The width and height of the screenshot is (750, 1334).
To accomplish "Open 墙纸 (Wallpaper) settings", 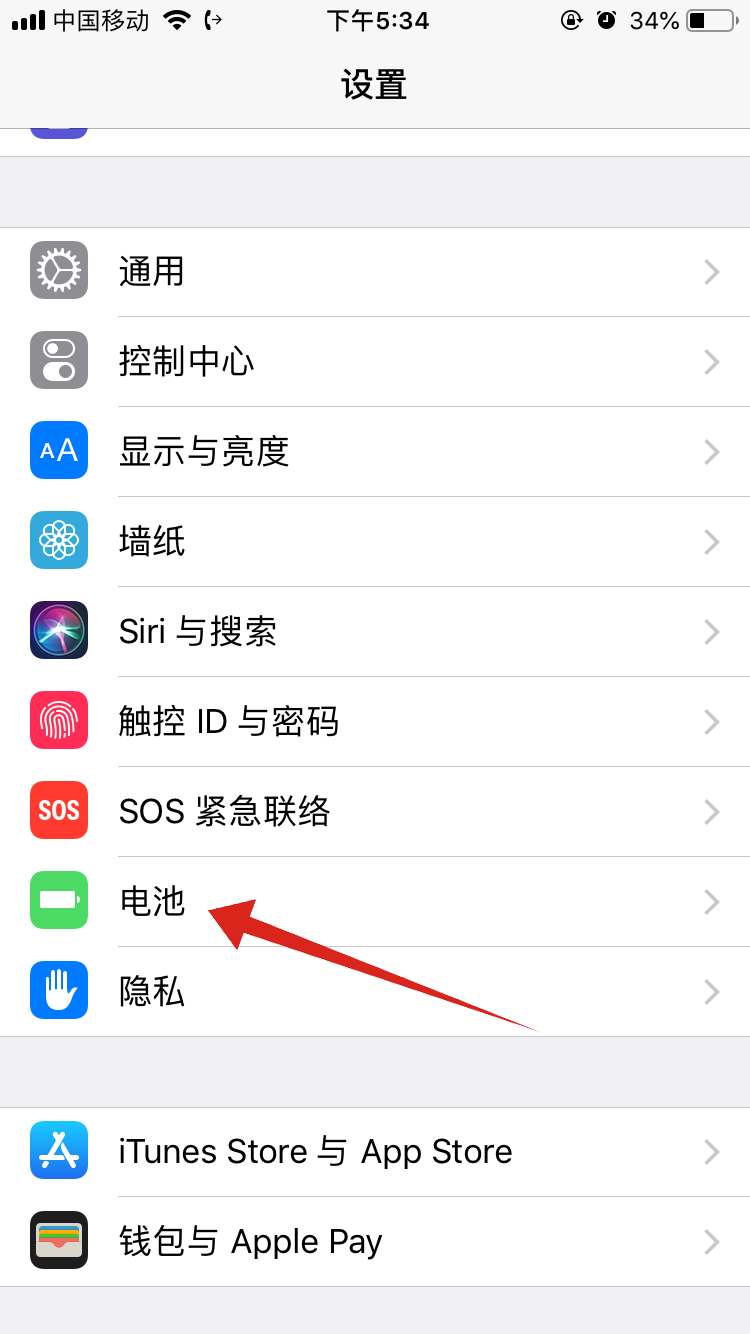I will [375, 542].
